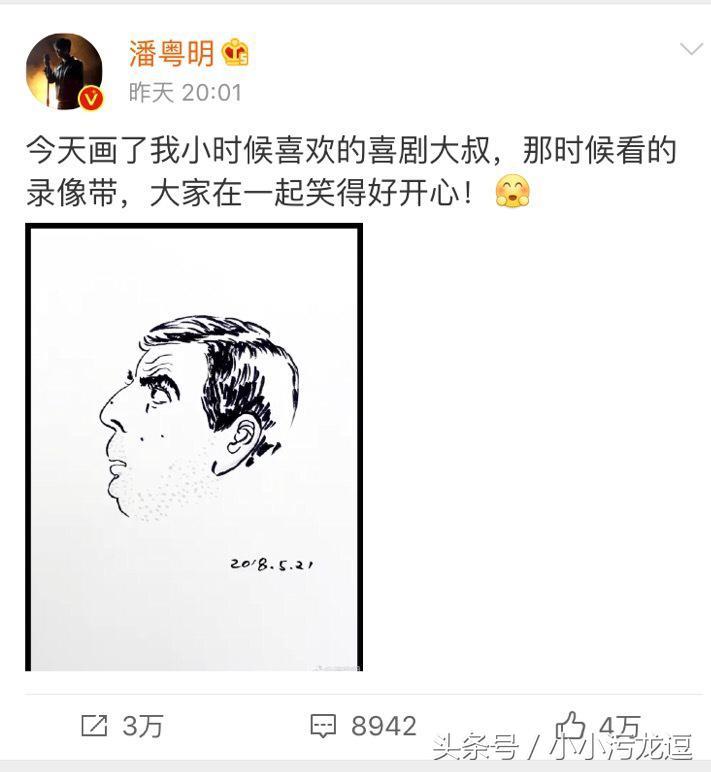The image size is (711, 772).
Task: Expand the post options chevron
Action: tap(690, 49)
